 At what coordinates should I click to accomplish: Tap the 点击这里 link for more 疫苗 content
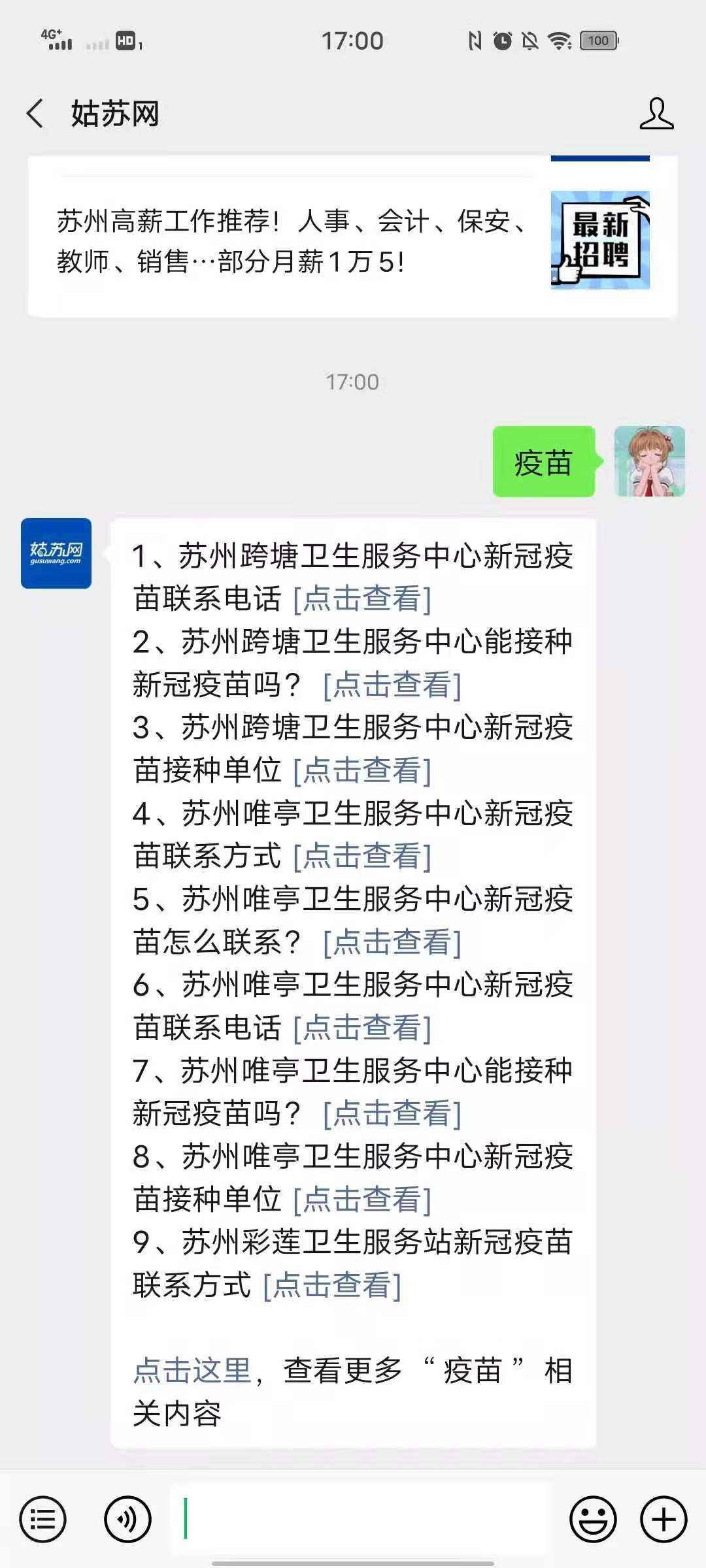(x=192, y=1371)
